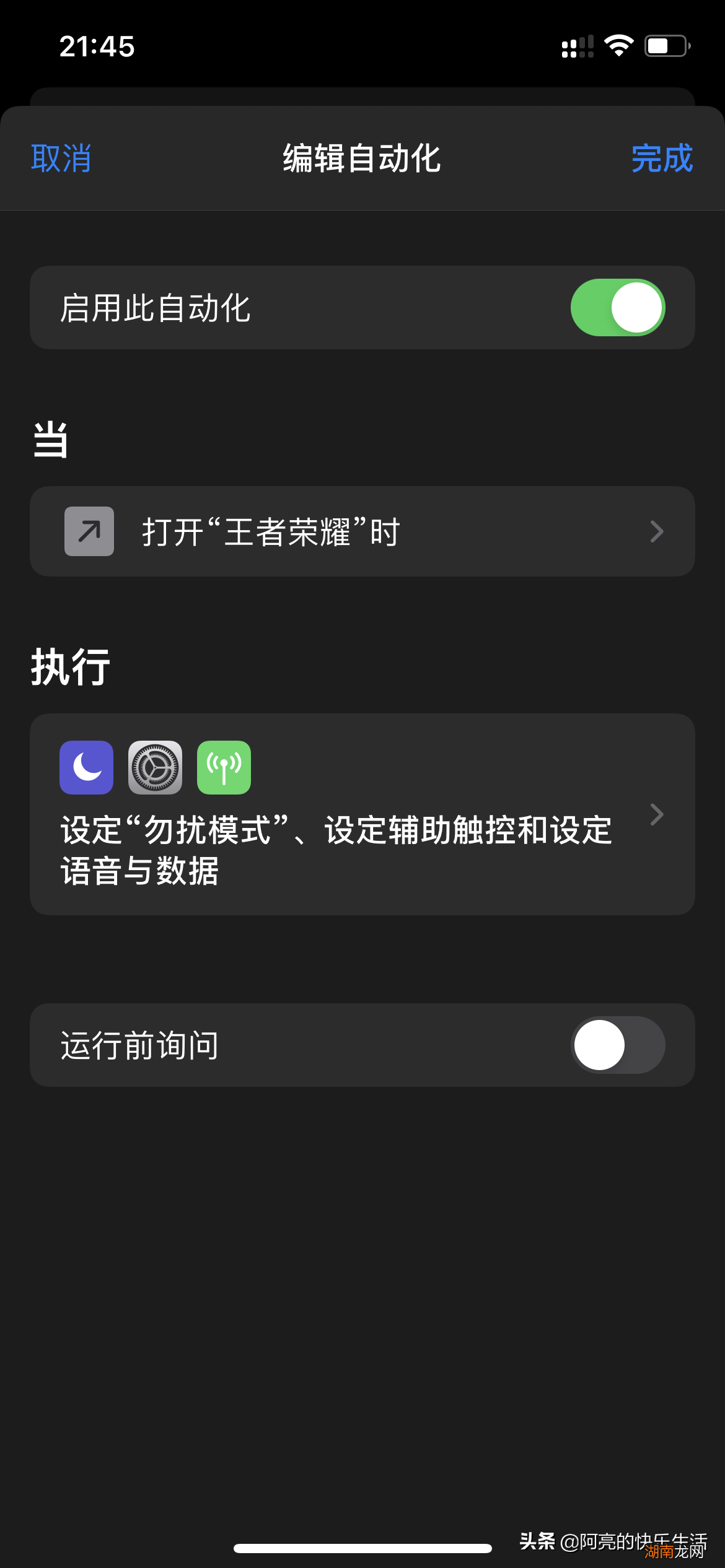725x1568 pixels.
Task: Open the 打开"王者荣耀"时 trigger details
Action: (x=362, y=531)
